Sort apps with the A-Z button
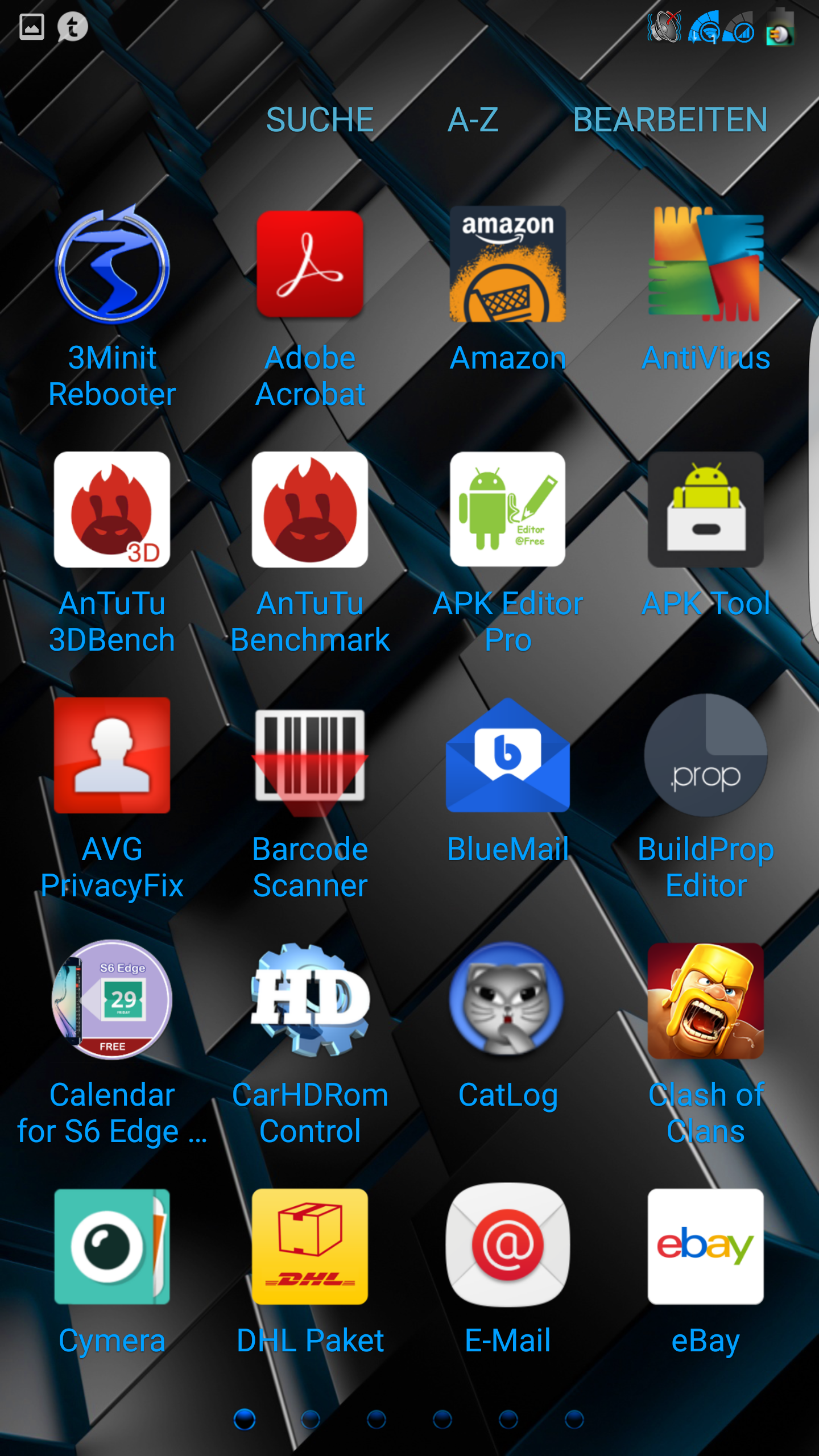 pos(473,120)
